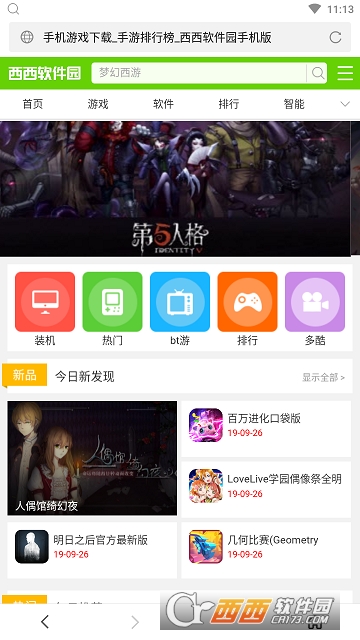
Task: Reload the page with the refresh icon
Action: [x=335, y=38]
